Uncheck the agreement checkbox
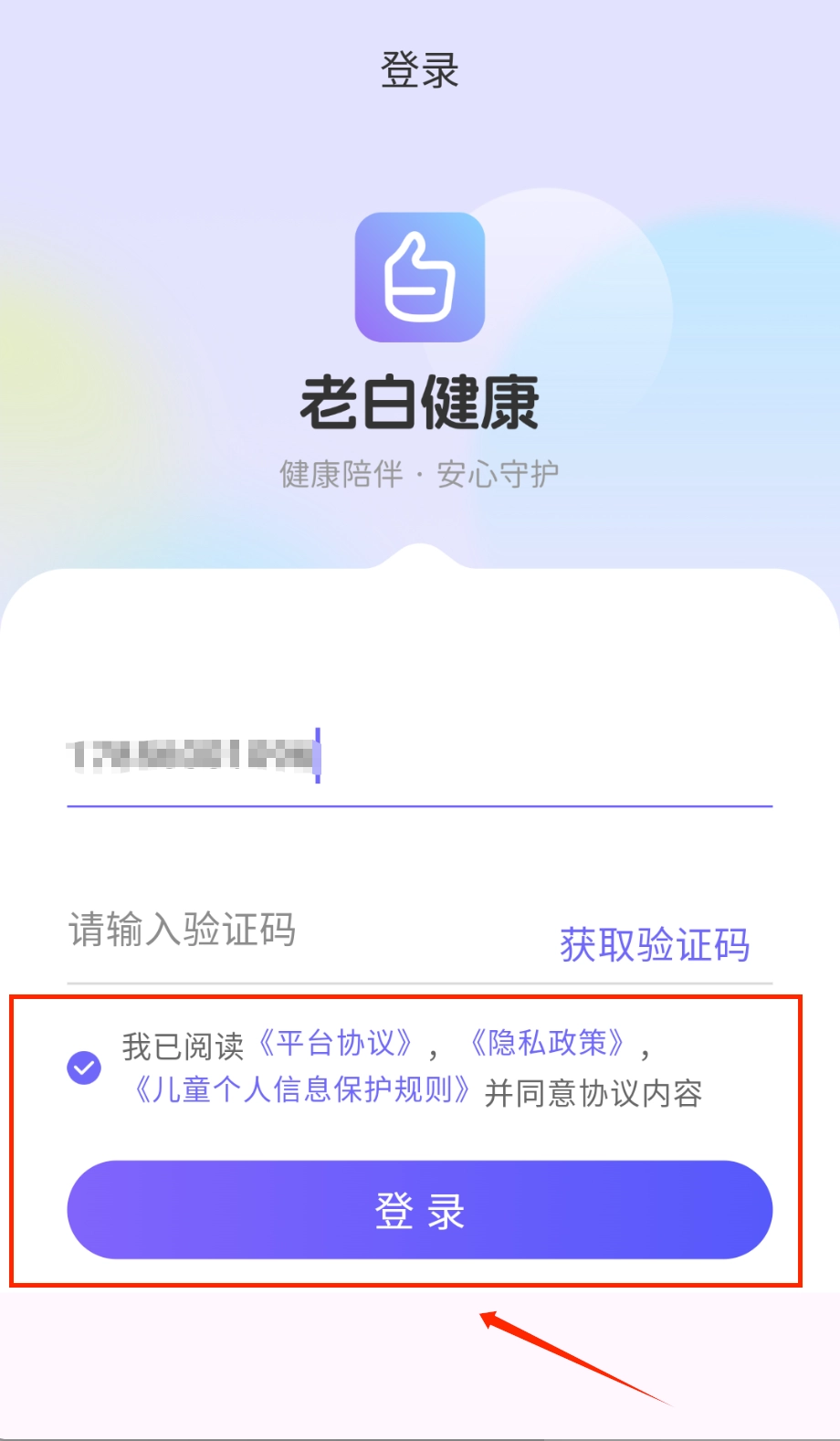 coord(84,1067)
